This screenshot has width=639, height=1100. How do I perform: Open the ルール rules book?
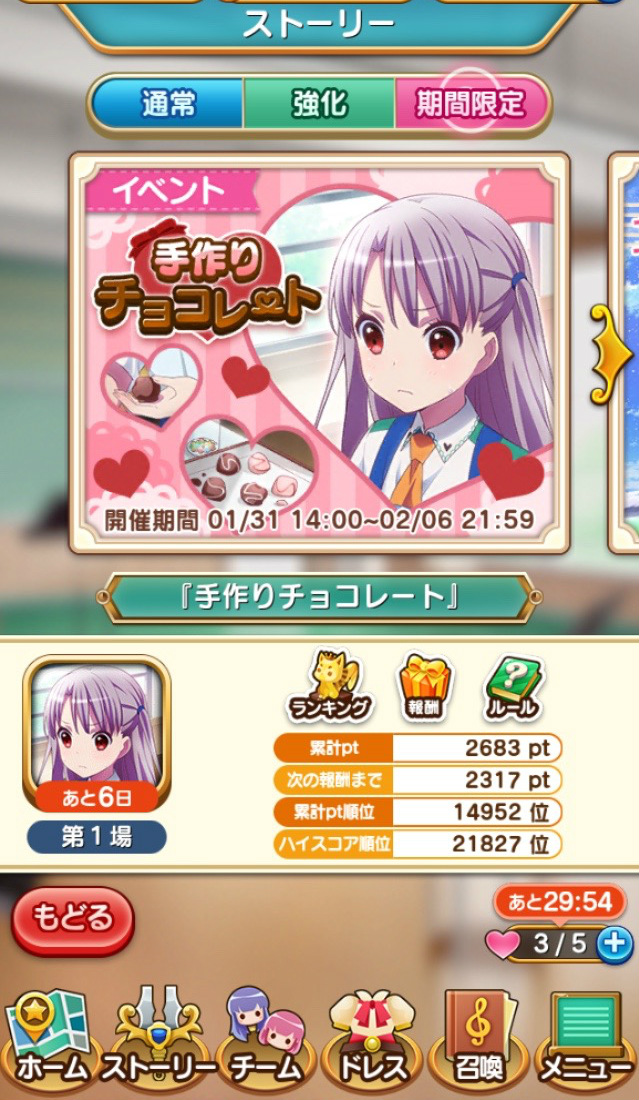514,686
